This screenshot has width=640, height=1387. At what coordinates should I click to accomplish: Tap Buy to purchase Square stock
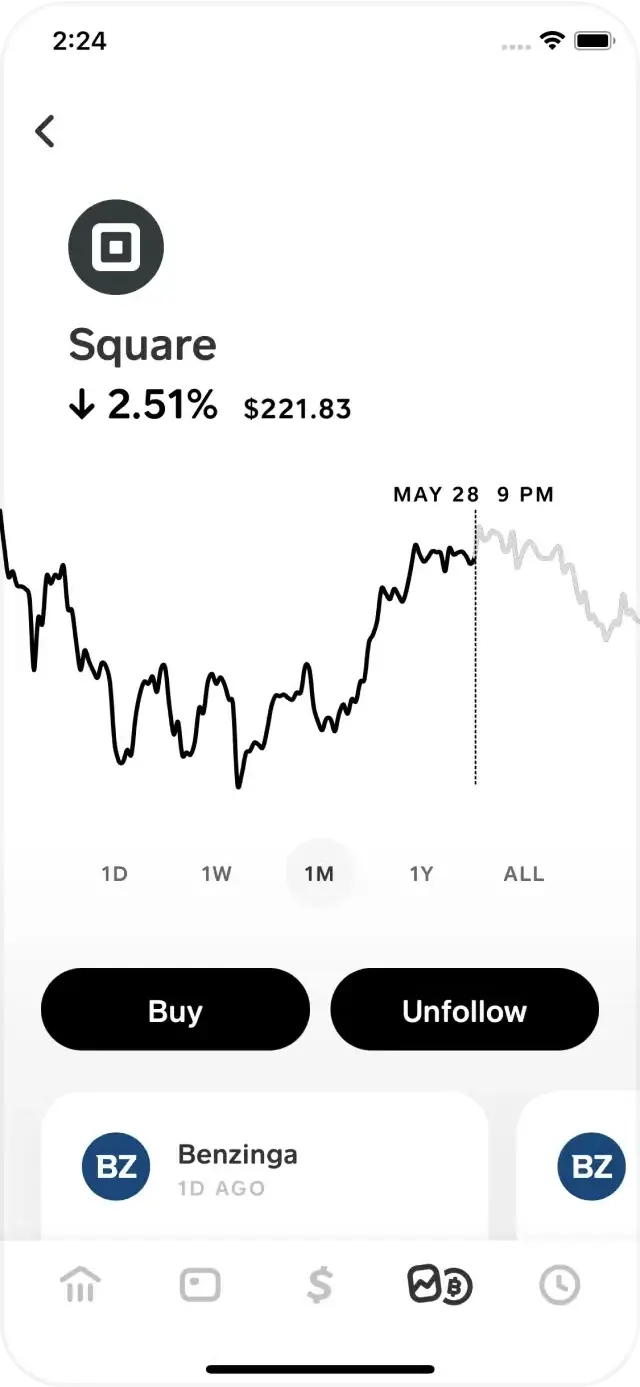175,1010
